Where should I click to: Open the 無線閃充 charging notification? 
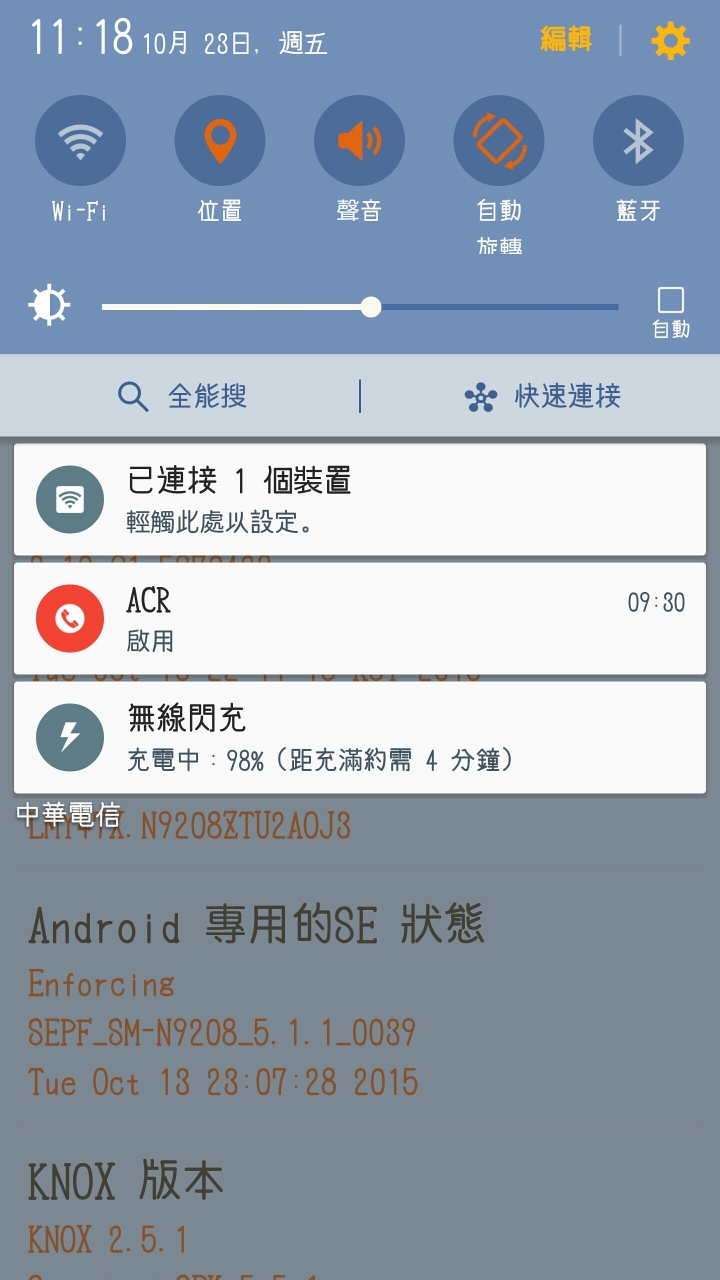pos(360,737)
